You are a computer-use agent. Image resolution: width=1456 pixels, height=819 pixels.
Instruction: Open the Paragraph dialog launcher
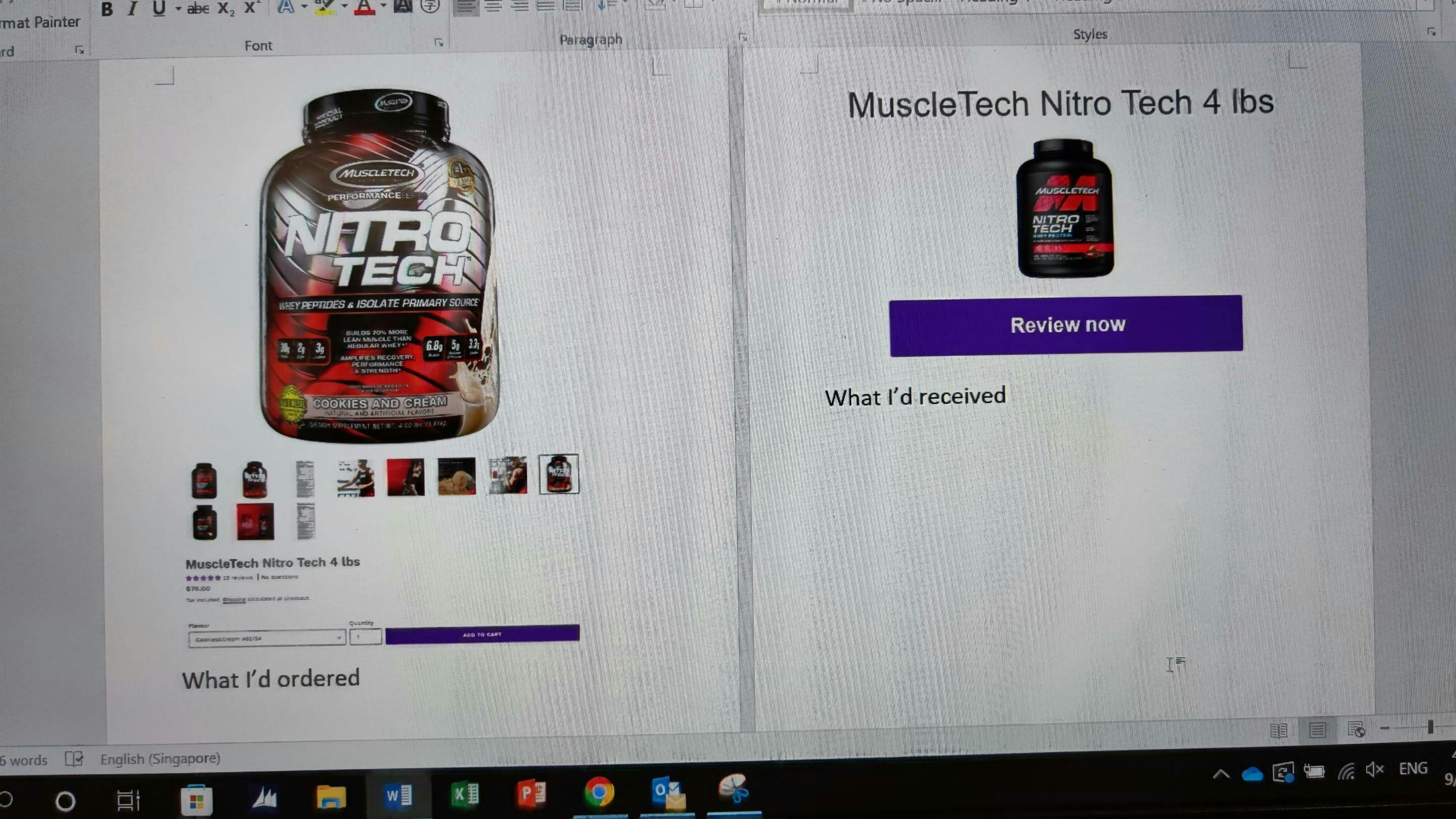point(743,37)
